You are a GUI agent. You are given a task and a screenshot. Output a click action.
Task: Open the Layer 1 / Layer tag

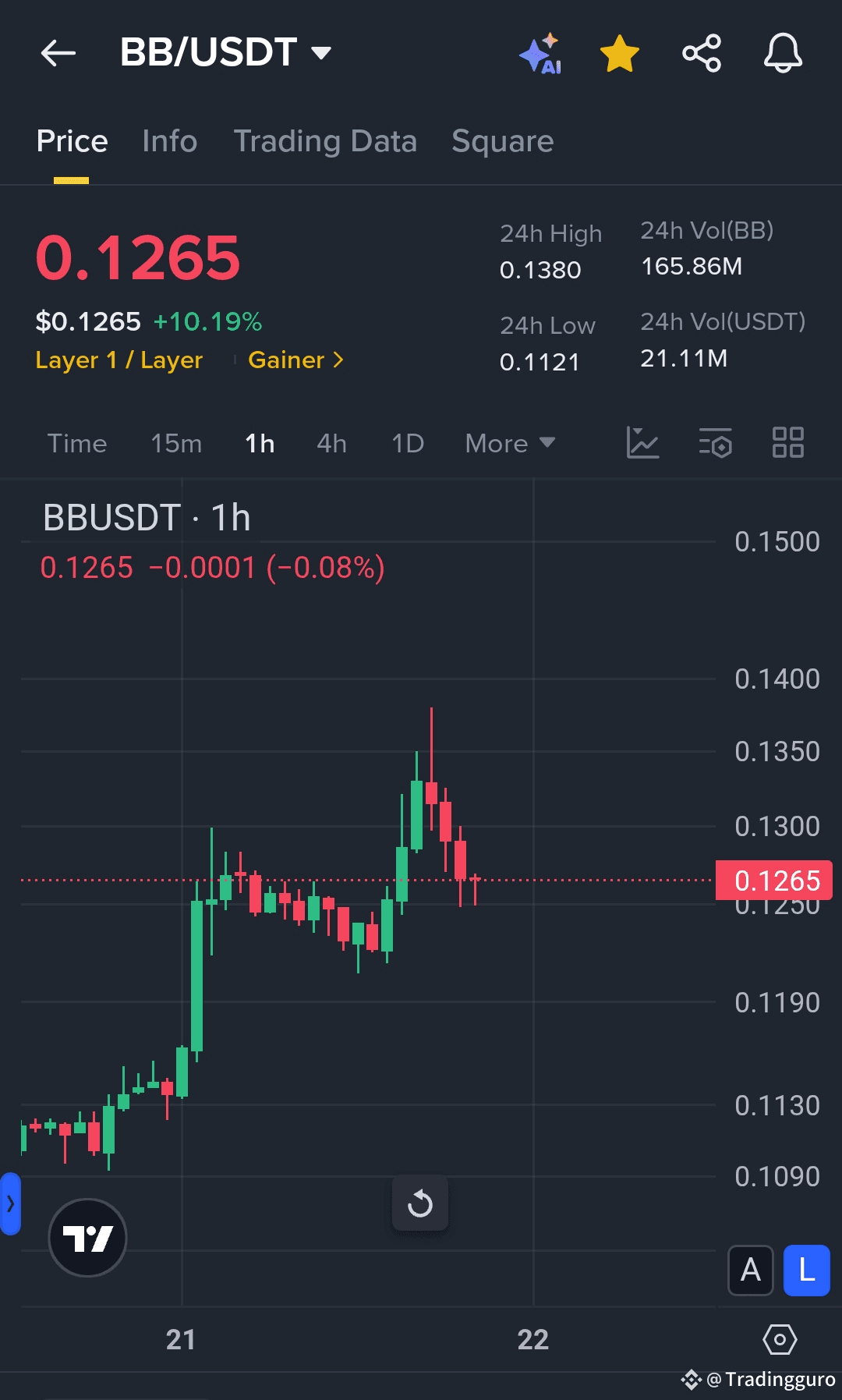click(x=119, y=360)
